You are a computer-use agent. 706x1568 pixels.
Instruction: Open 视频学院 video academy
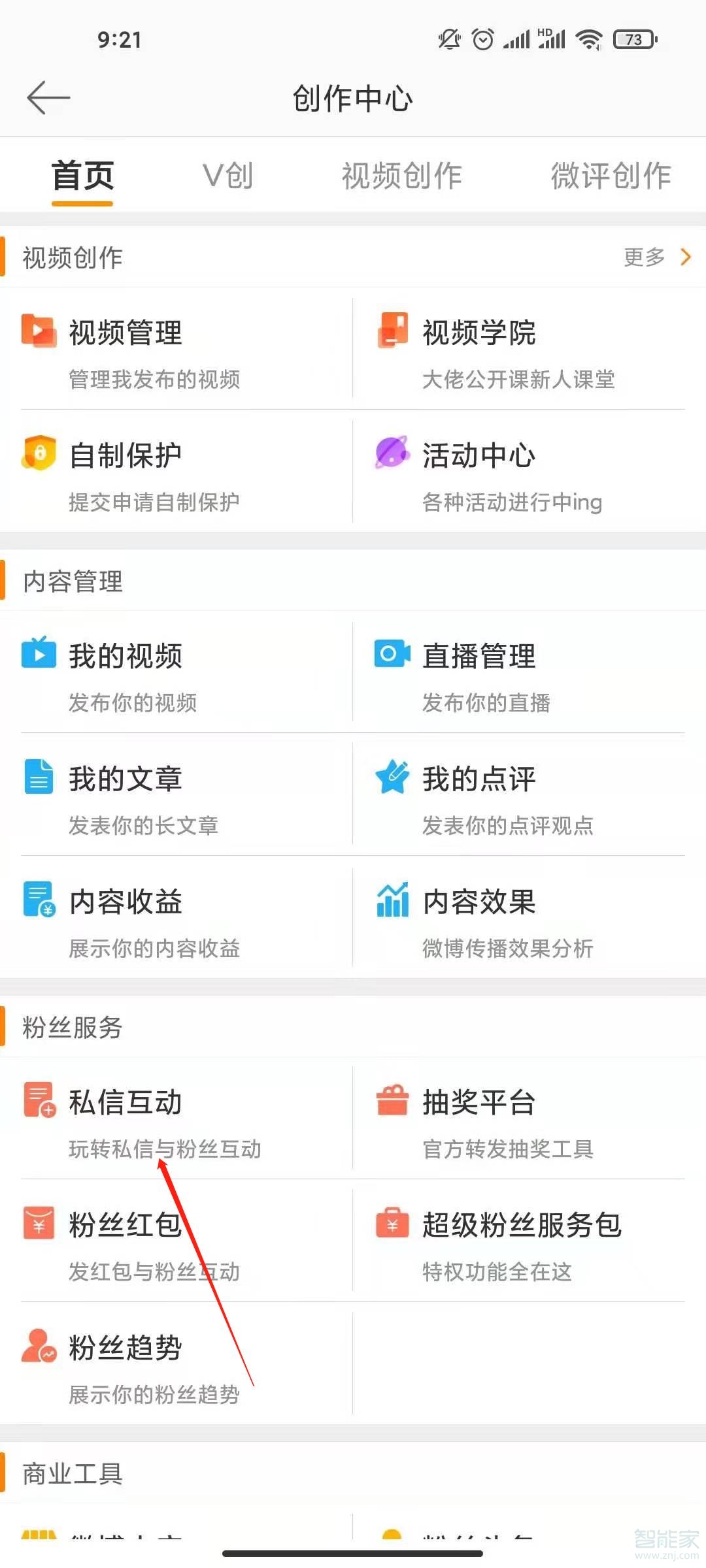[x=480, y=334]
